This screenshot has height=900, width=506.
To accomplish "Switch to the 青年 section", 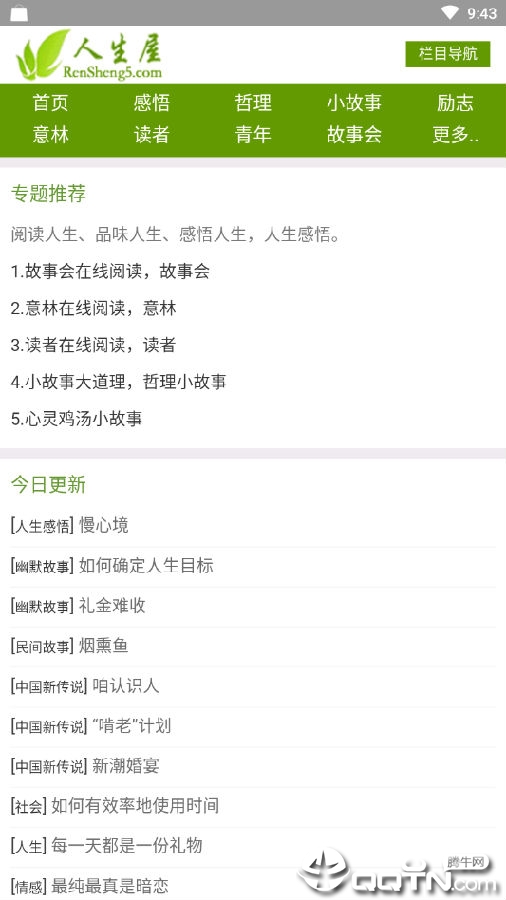I will click(253, 135).
